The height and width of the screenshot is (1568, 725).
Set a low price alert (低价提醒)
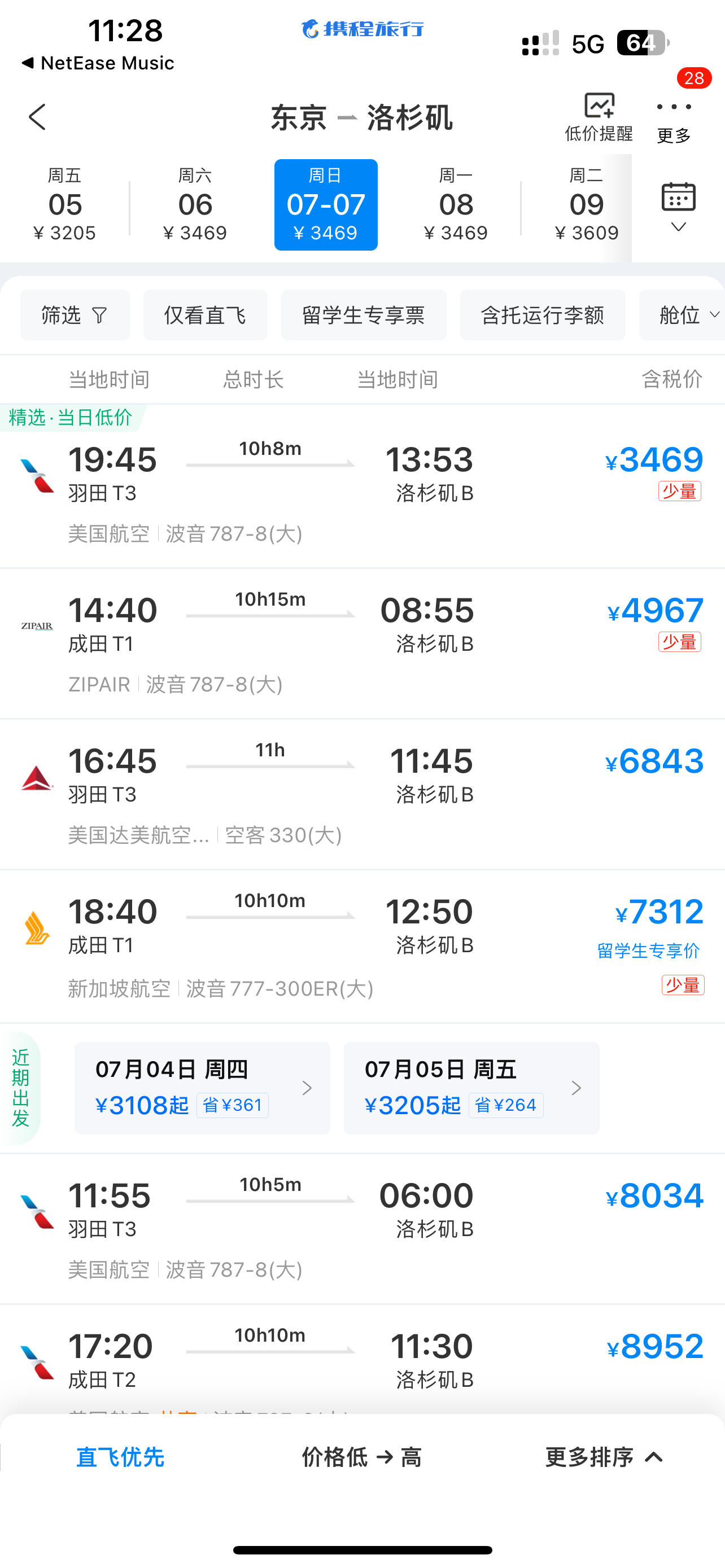[599, 117]
